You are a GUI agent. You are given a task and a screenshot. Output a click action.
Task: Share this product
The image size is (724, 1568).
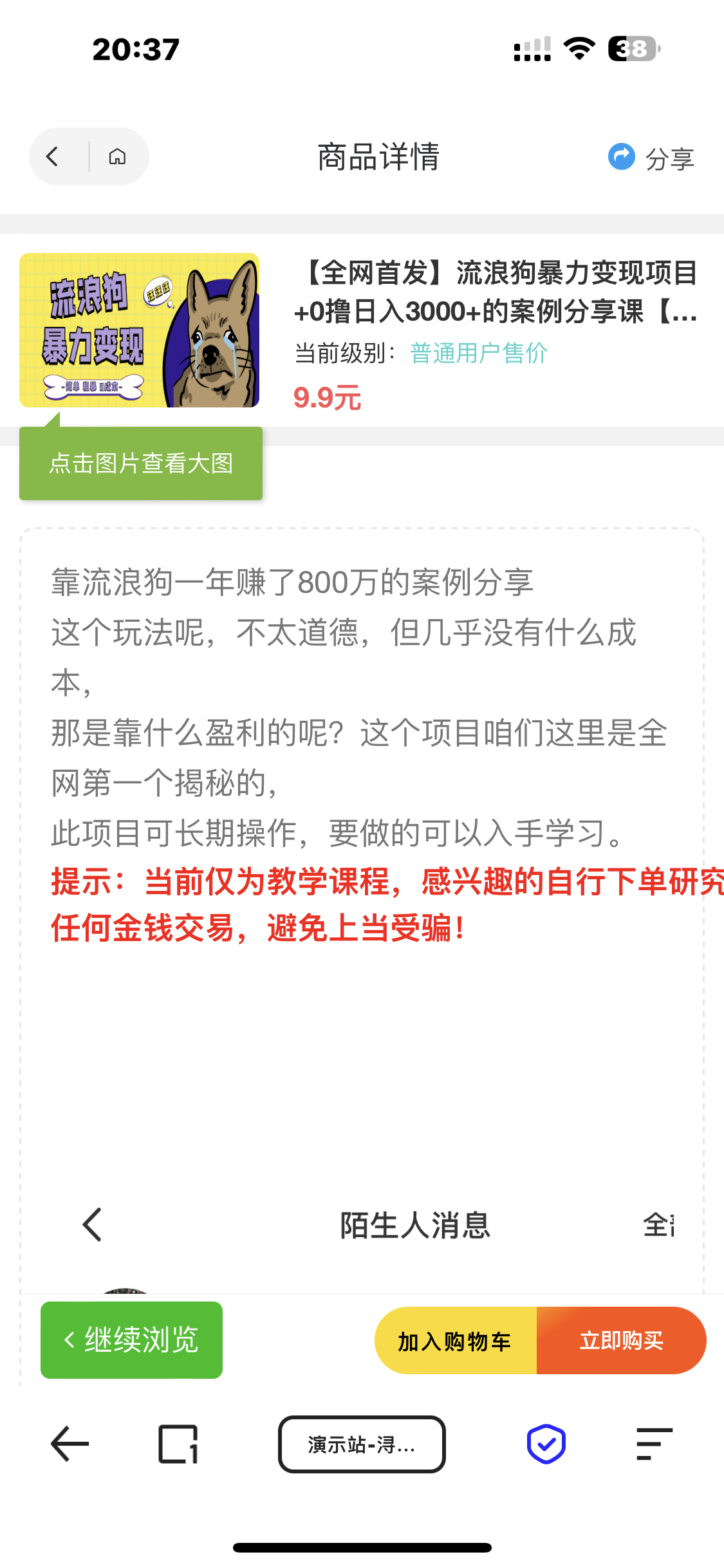point(651,158)
